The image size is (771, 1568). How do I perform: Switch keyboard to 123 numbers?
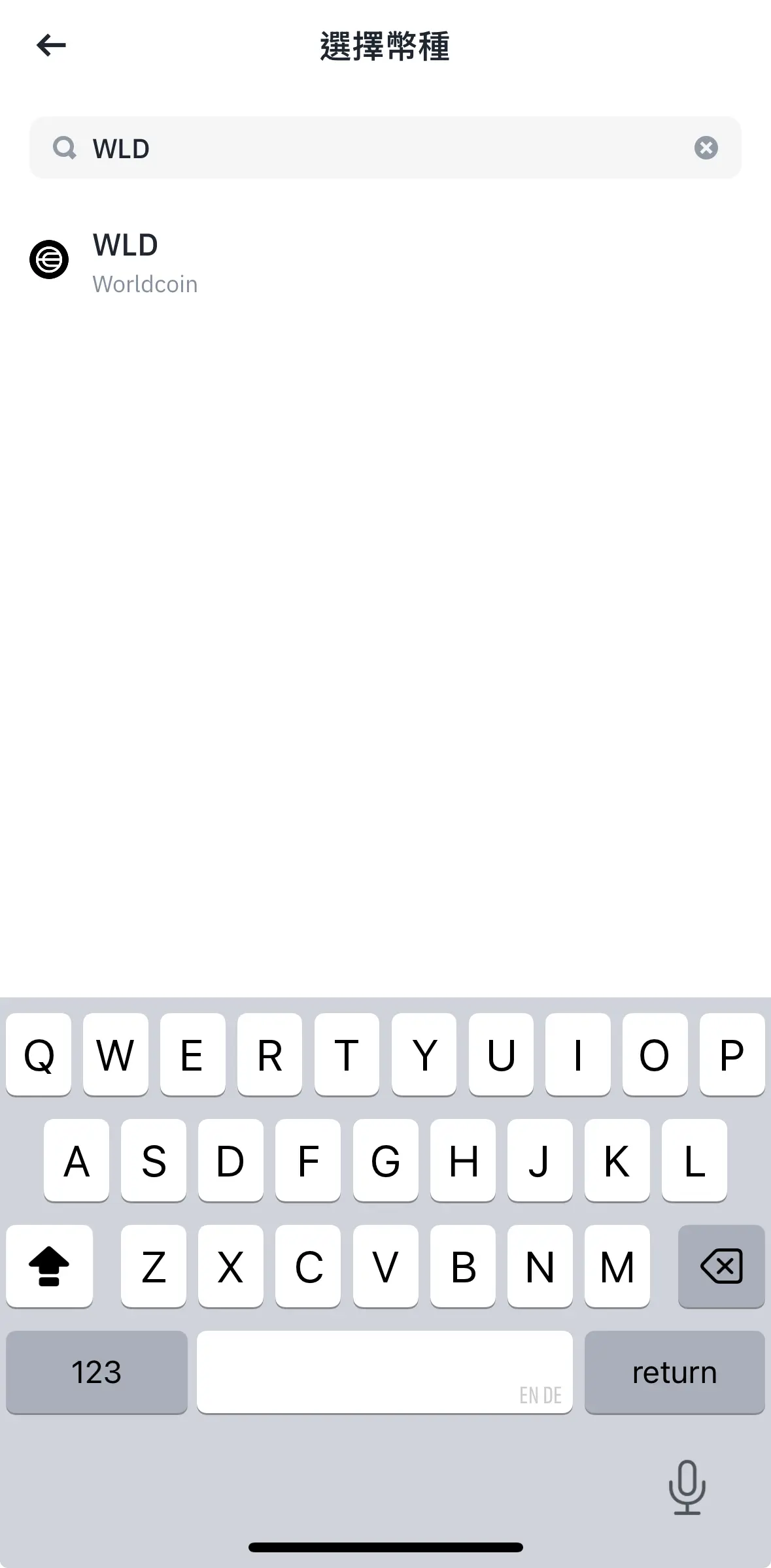(x=96, y=1372)
